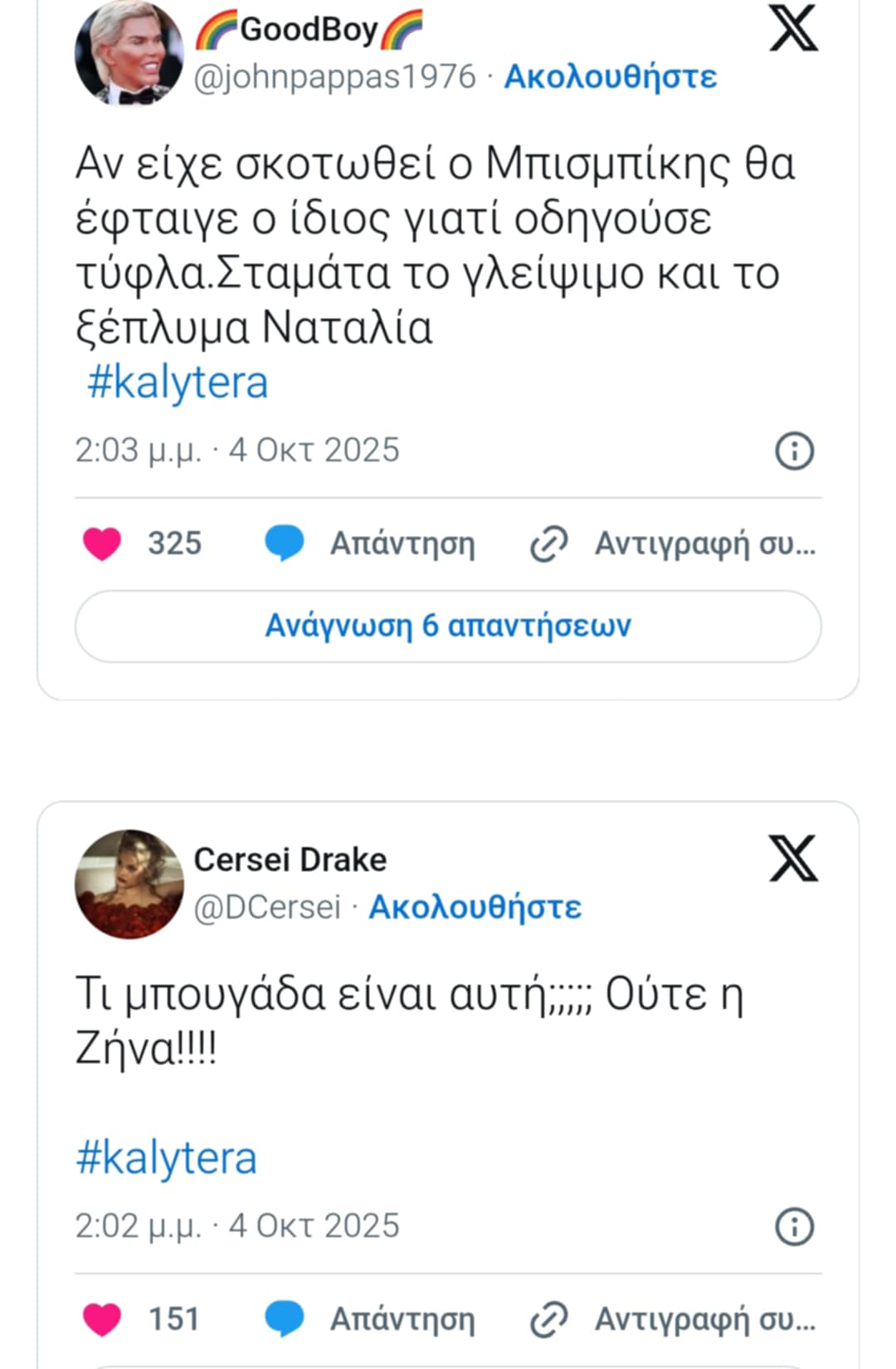
Task: Open #kalytera hashtag in Cersei Drake's tweet
Action: coord(166,1158)
